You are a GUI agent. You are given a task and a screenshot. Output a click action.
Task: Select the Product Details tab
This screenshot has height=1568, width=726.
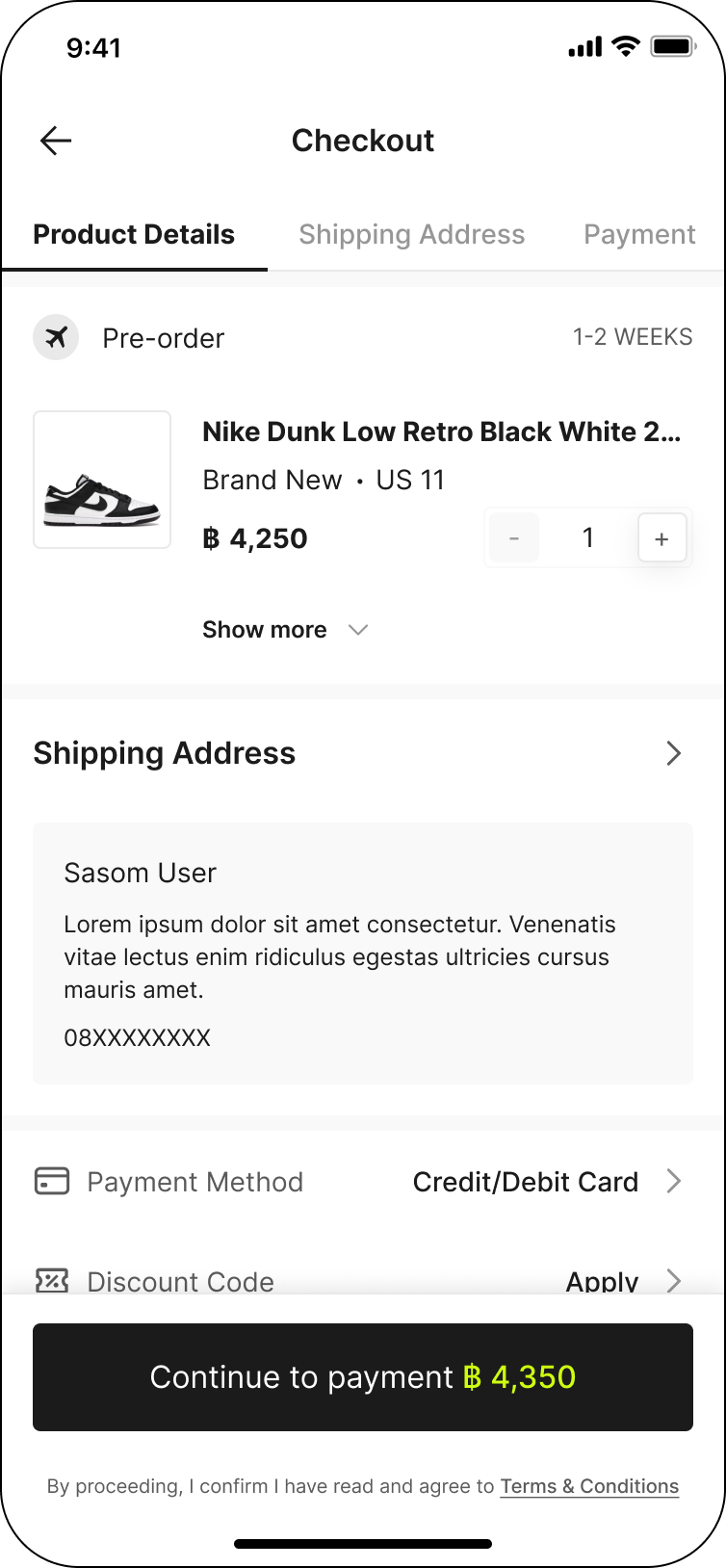coord(134,234)
